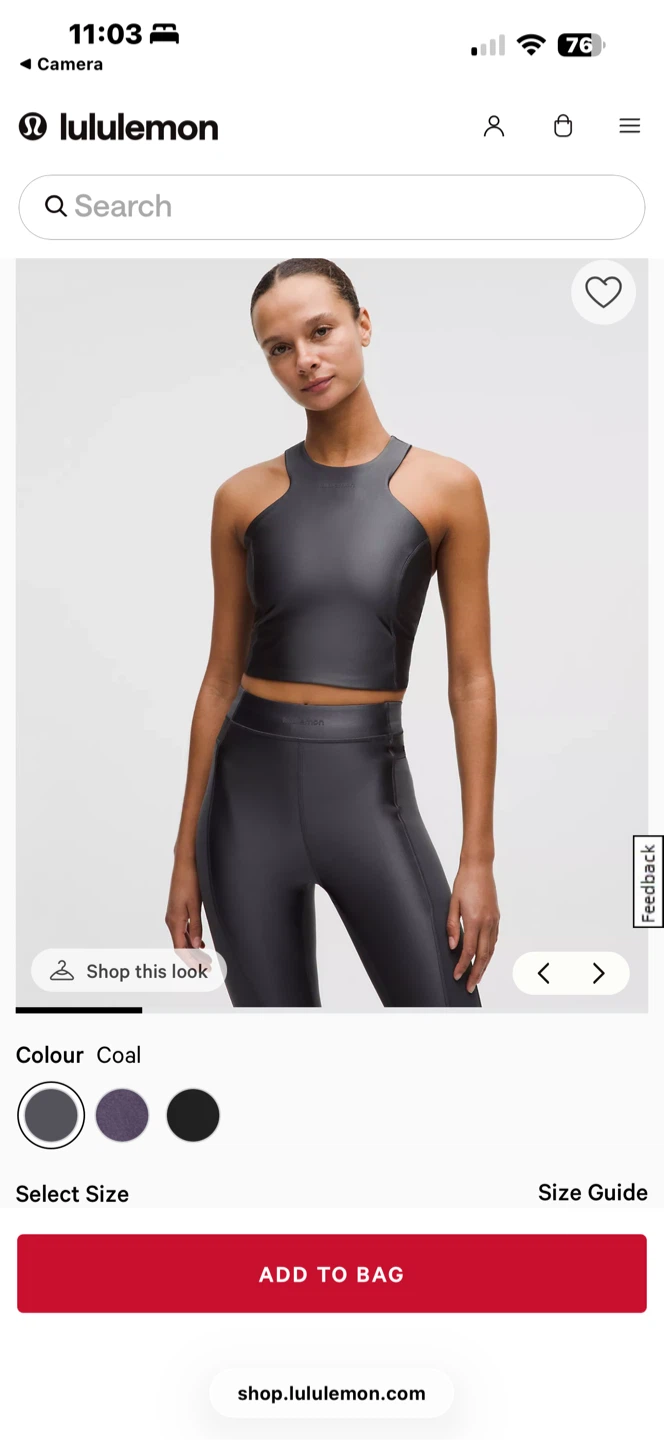Select the Coal colour swatch
Screen dimensions: 664x1440
tap(51, 1115)
